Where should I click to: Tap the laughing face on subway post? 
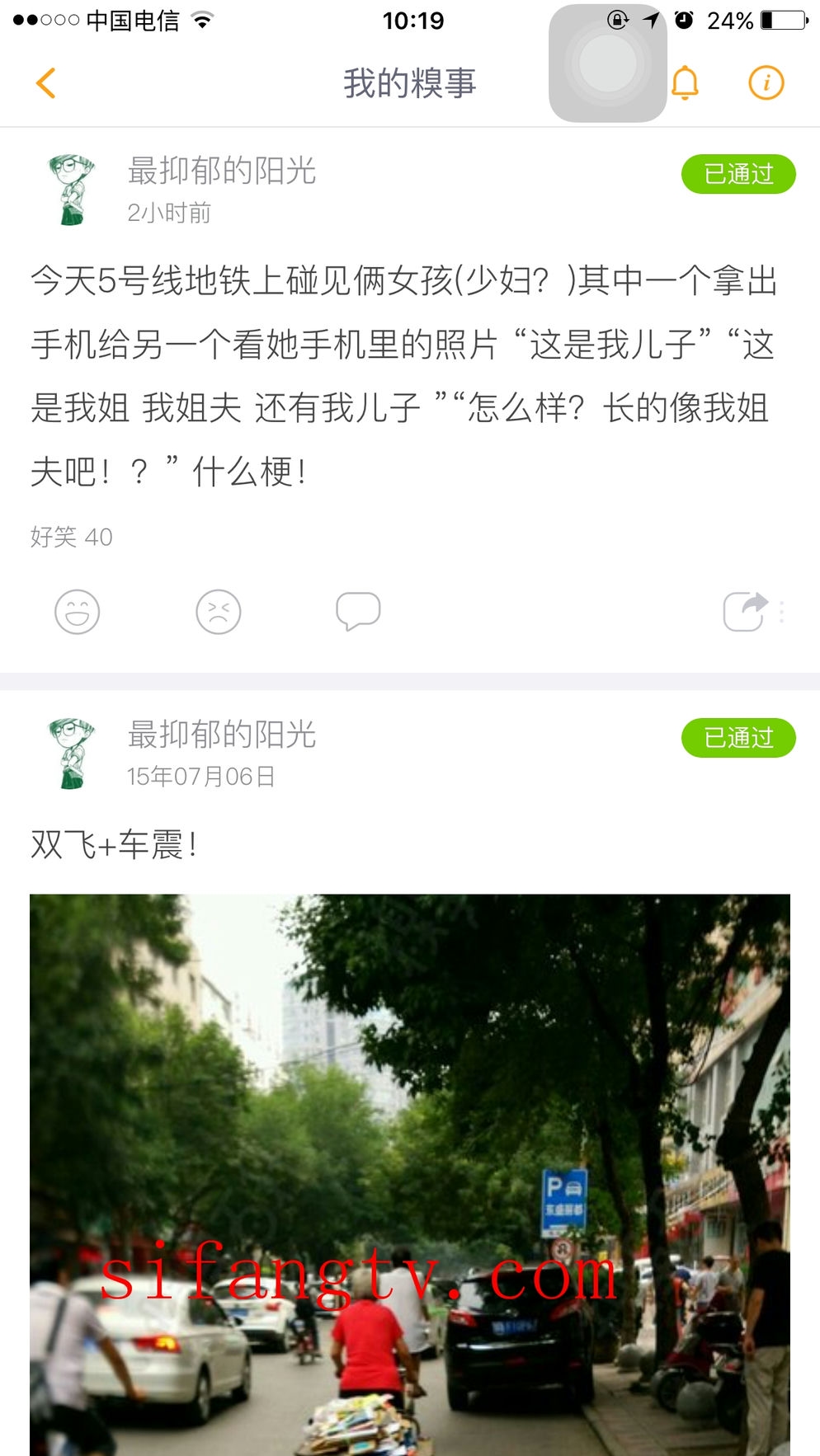(78, 612)
